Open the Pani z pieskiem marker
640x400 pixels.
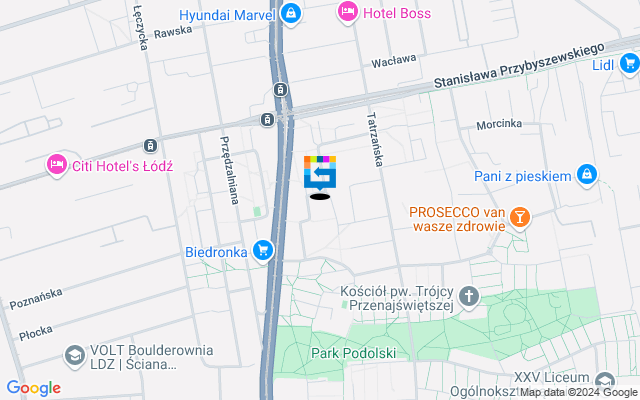pyautogui.click(x=588, y=175)
